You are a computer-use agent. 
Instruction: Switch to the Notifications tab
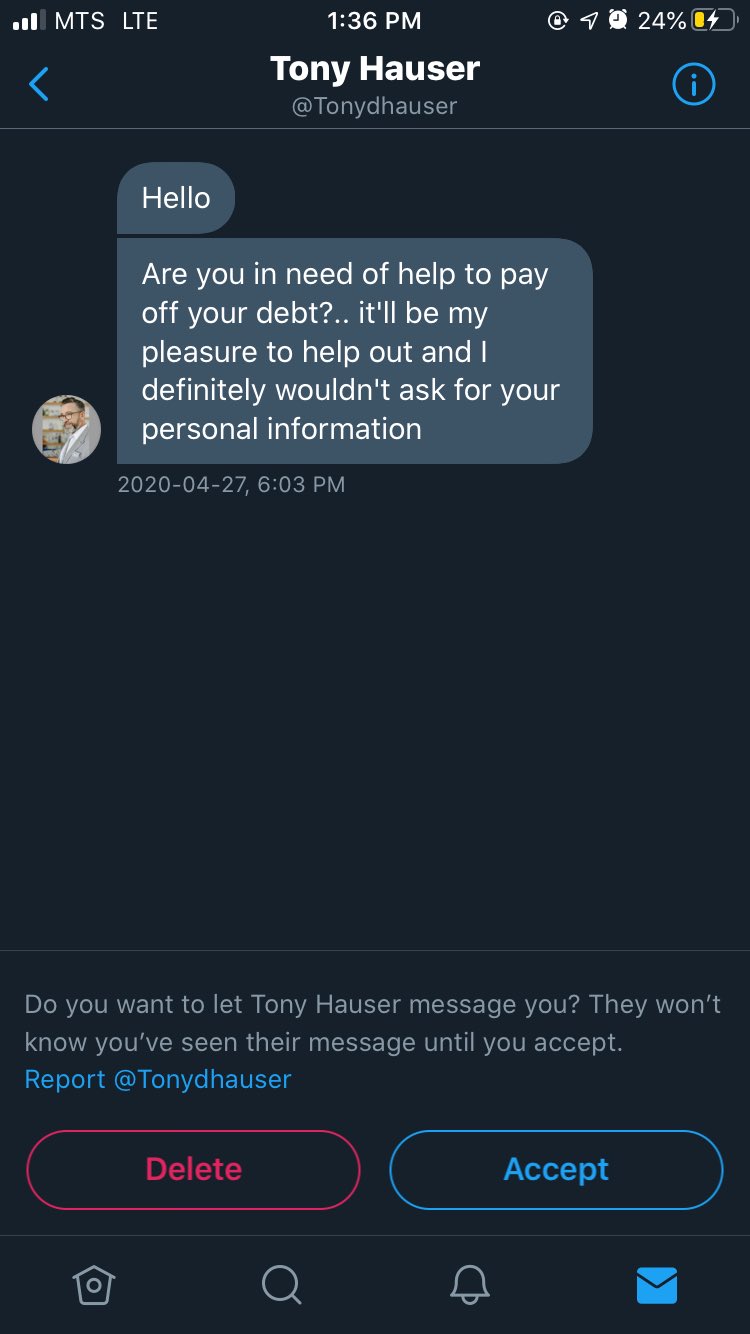click(x=469, y=1285)
